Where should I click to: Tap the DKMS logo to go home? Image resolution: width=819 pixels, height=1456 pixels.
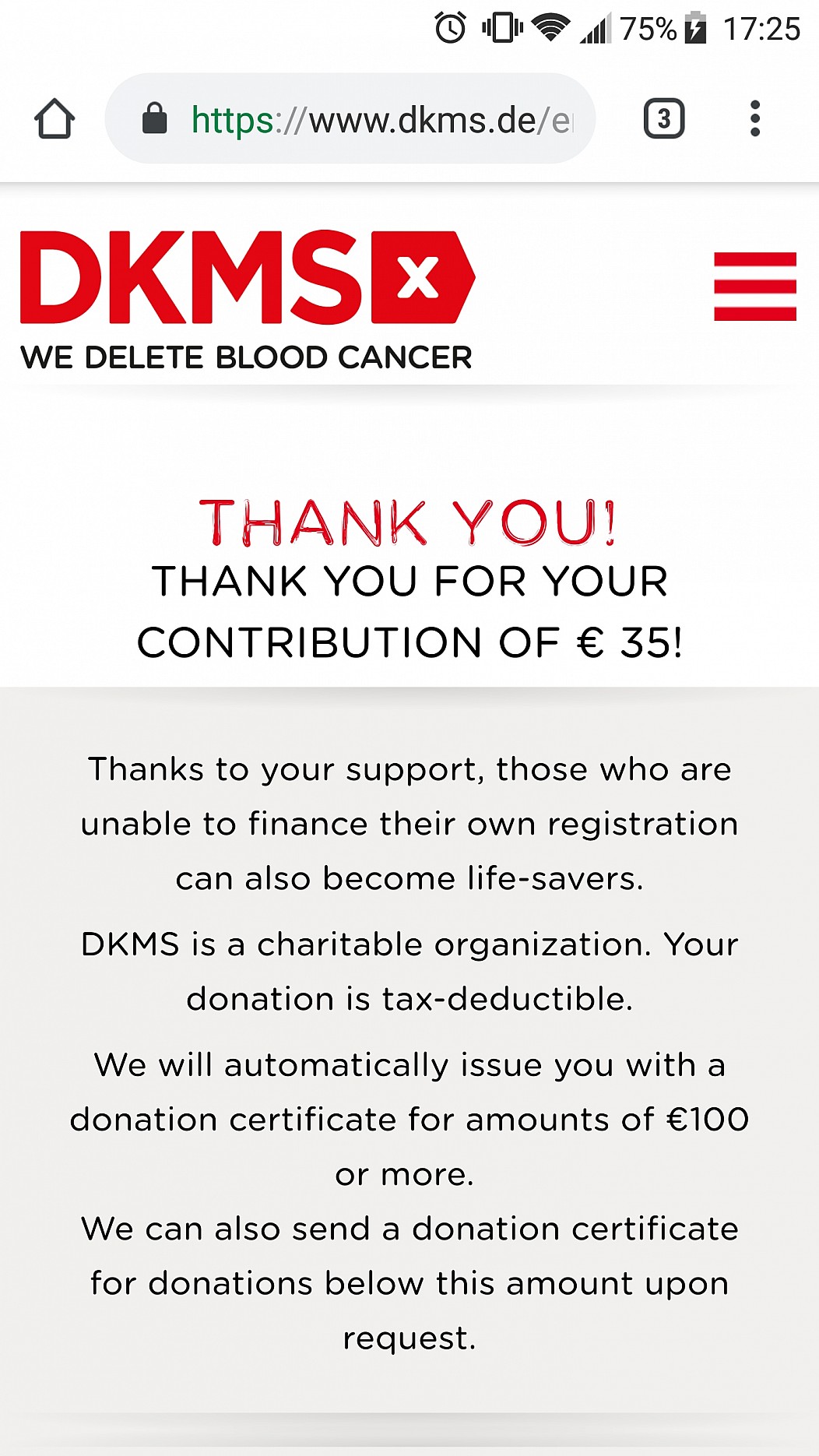tap(248, 300)
